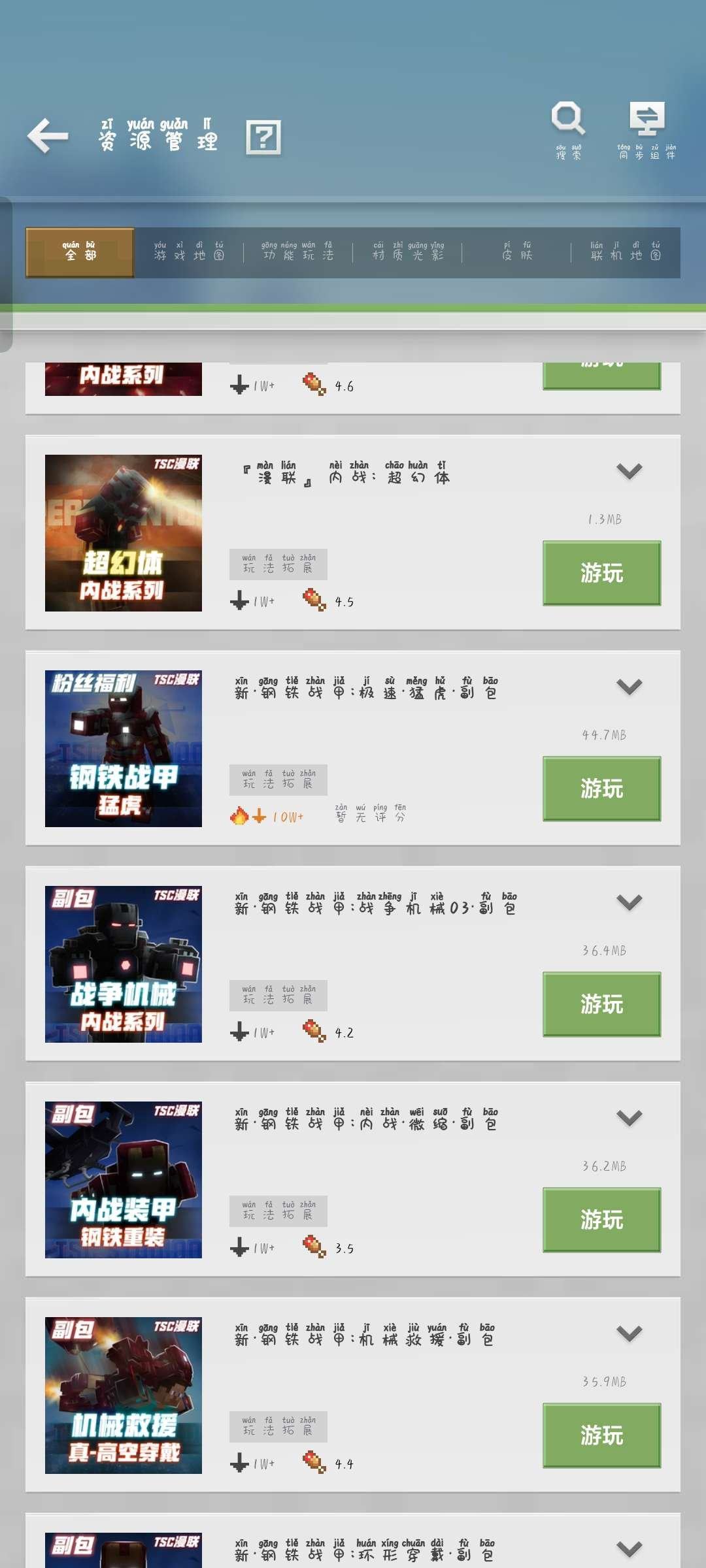Image resolution: width=706 pixels, height=1568 pixels.
Task: Click the 玩法拓展 tag under 超幻体
Action: [278, 564]
